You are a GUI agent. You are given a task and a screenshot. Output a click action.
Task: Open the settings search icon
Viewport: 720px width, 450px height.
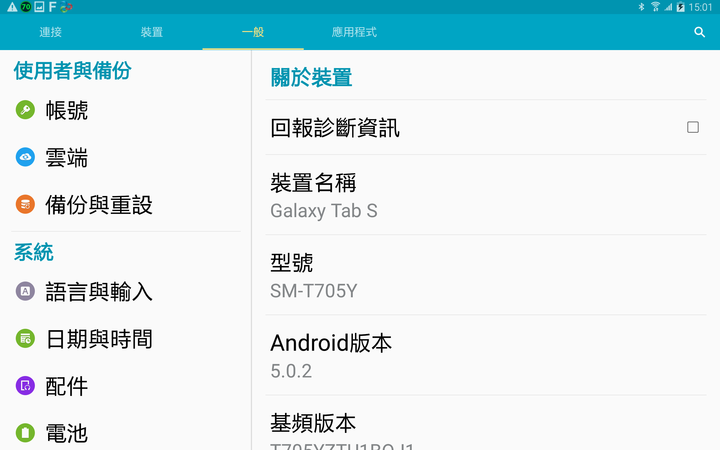tap(699, 32)
